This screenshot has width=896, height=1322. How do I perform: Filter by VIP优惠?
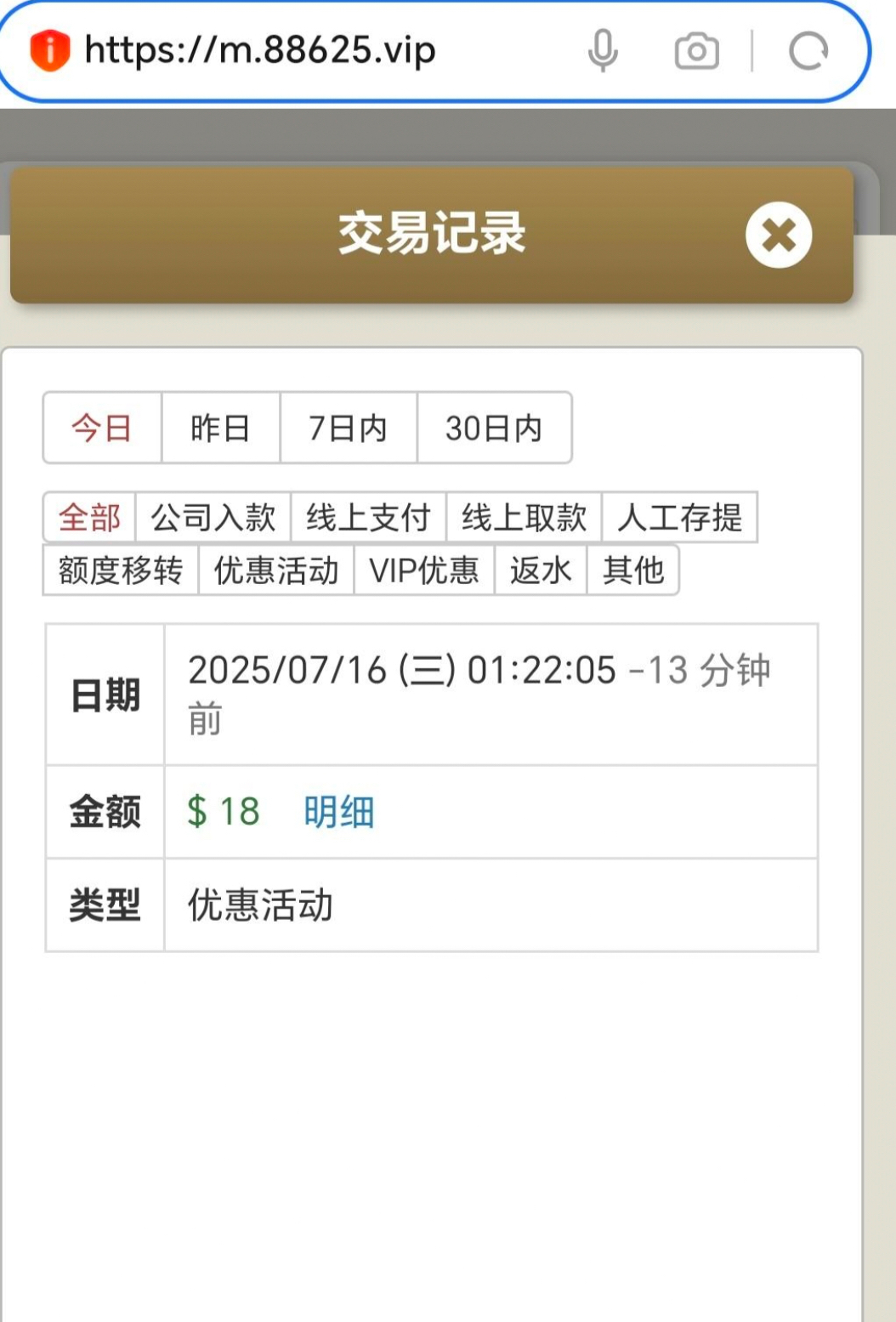click(x=423, y=570)
